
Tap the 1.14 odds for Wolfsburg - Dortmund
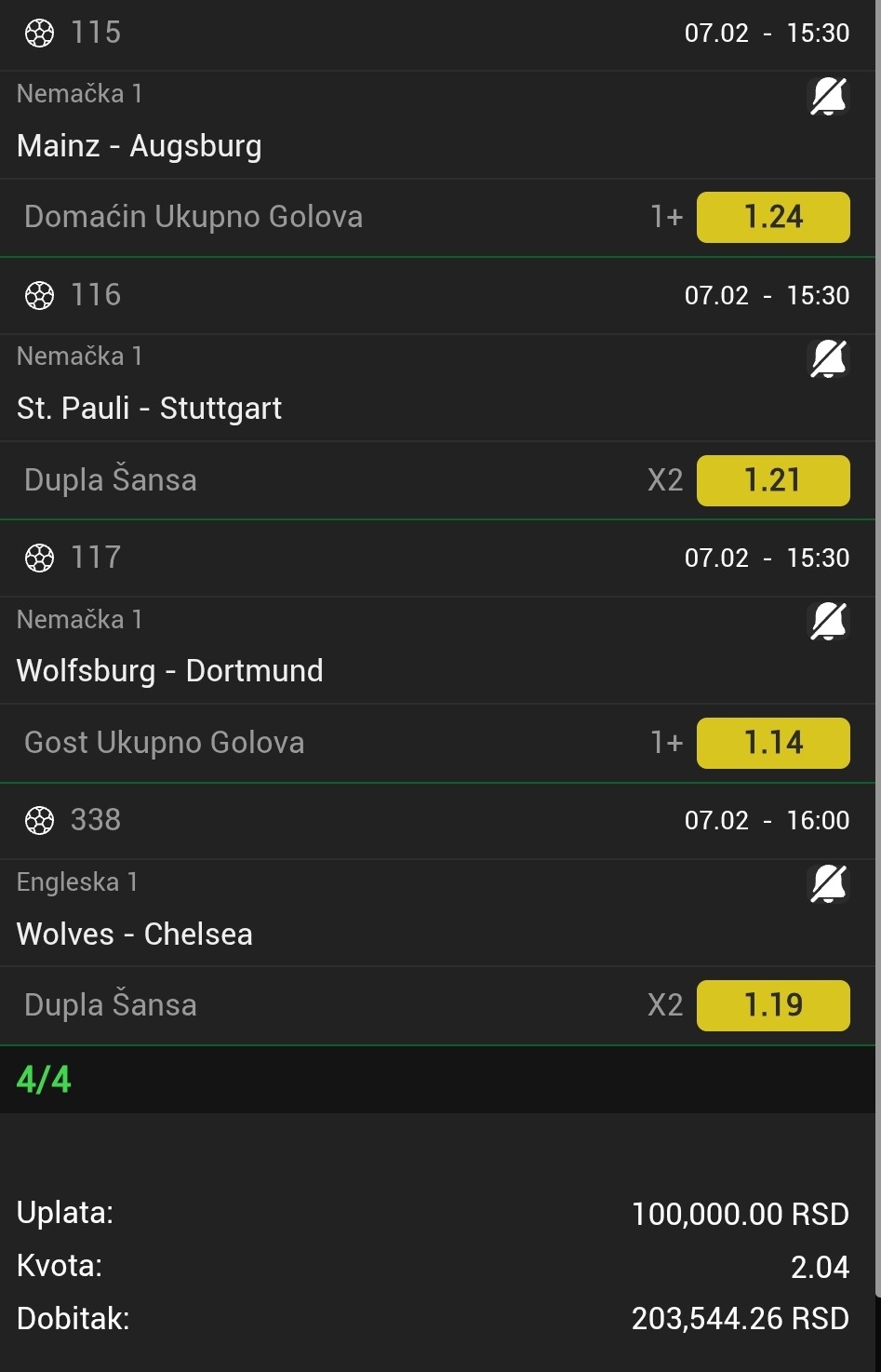pos(773,743)
